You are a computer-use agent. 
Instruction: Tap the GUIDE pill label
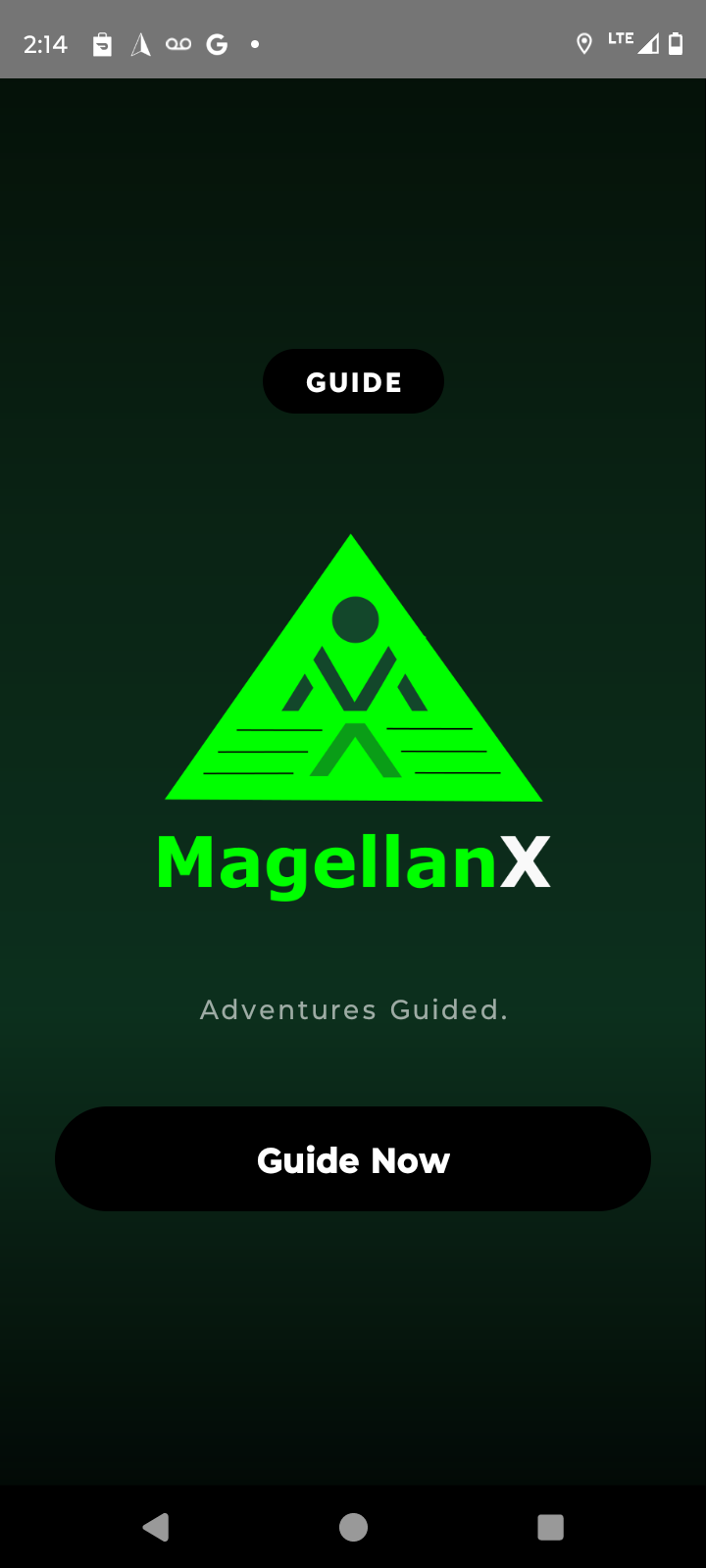[x=353, y=381]
